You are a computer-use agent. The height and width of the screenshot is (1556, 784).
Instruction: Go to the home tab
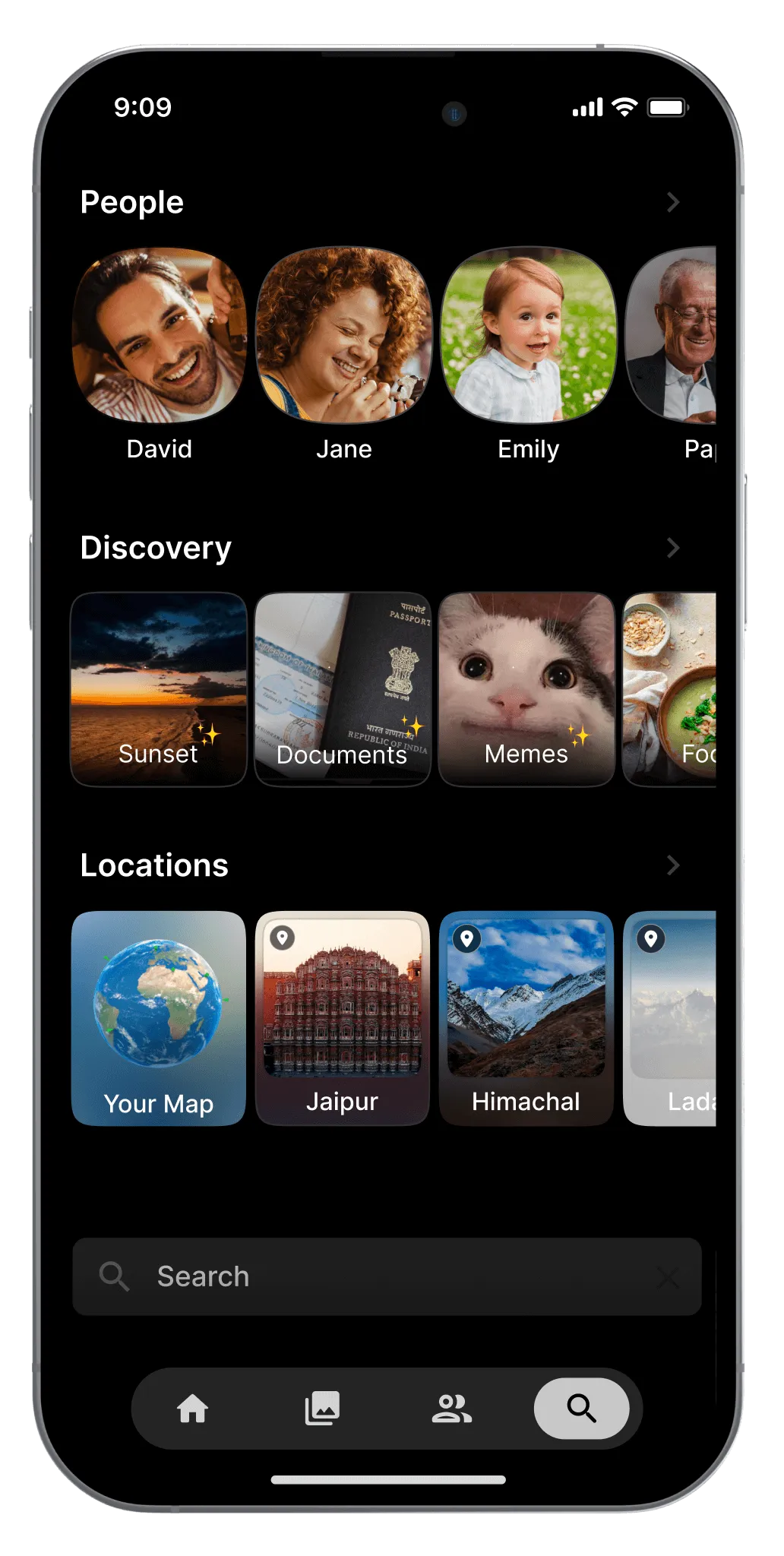[x=193, y=1409]
